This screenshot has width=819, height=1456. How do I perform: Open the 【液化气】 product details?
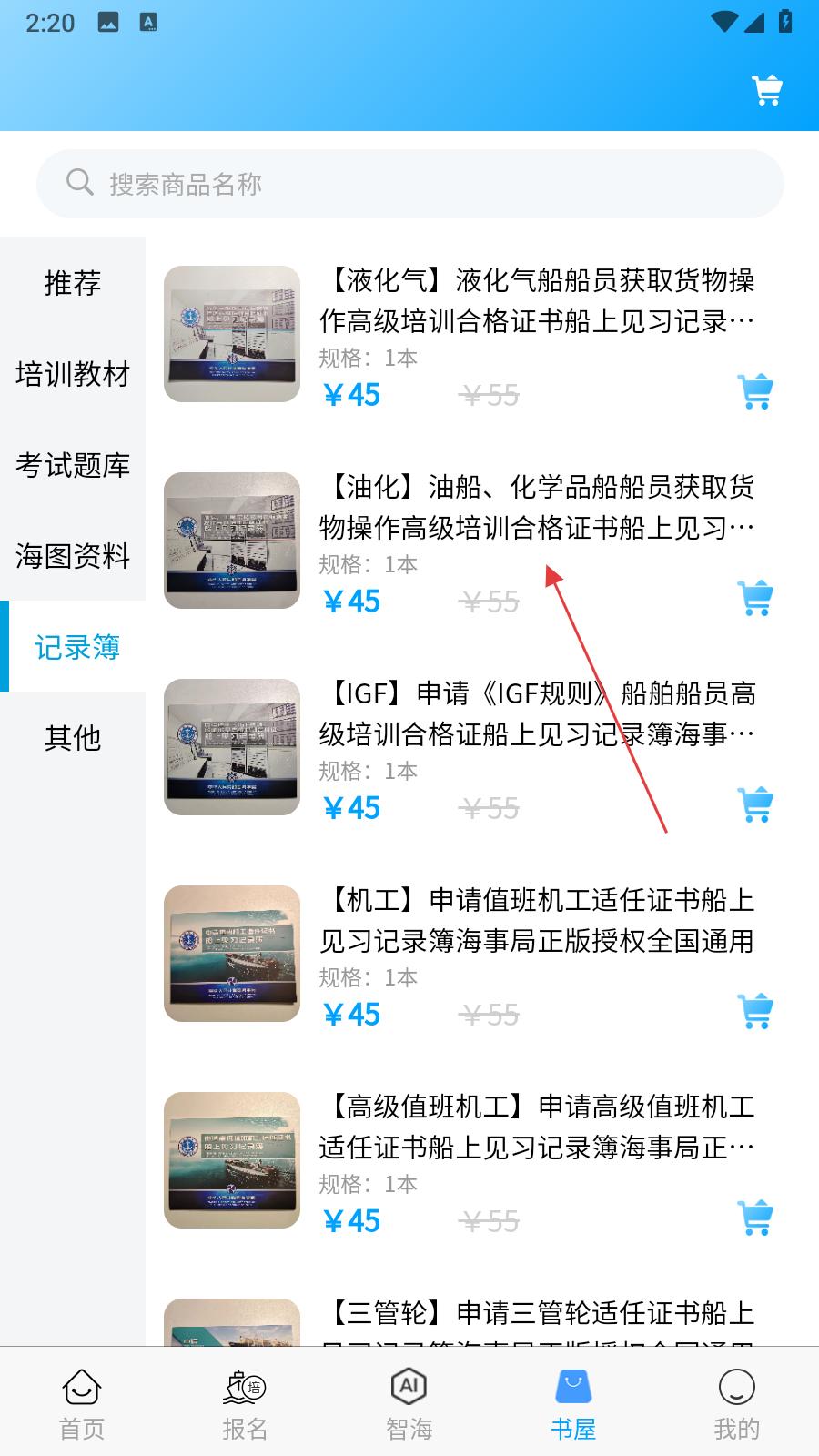click(x=536, y=300)
